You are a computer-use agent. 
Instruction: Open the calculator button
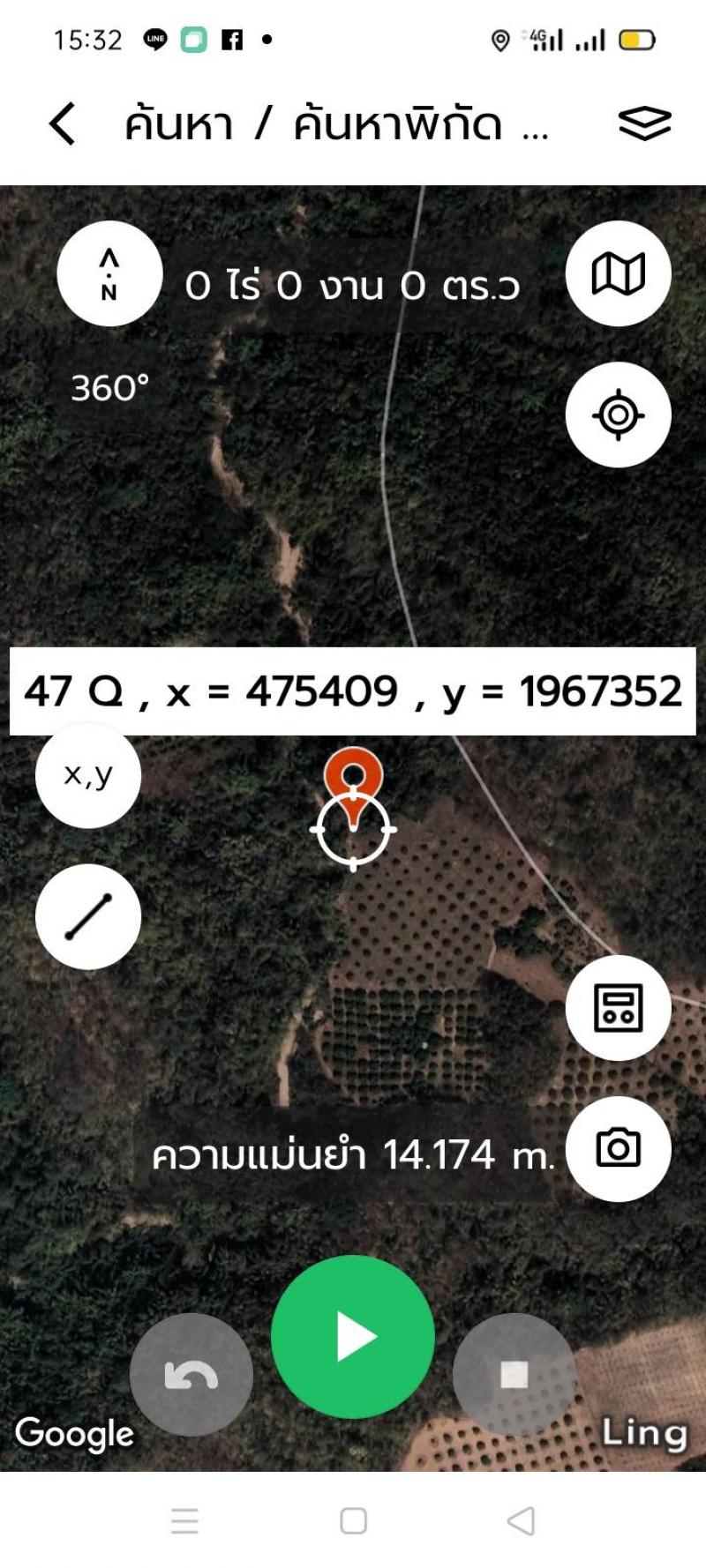point(618,1007)
